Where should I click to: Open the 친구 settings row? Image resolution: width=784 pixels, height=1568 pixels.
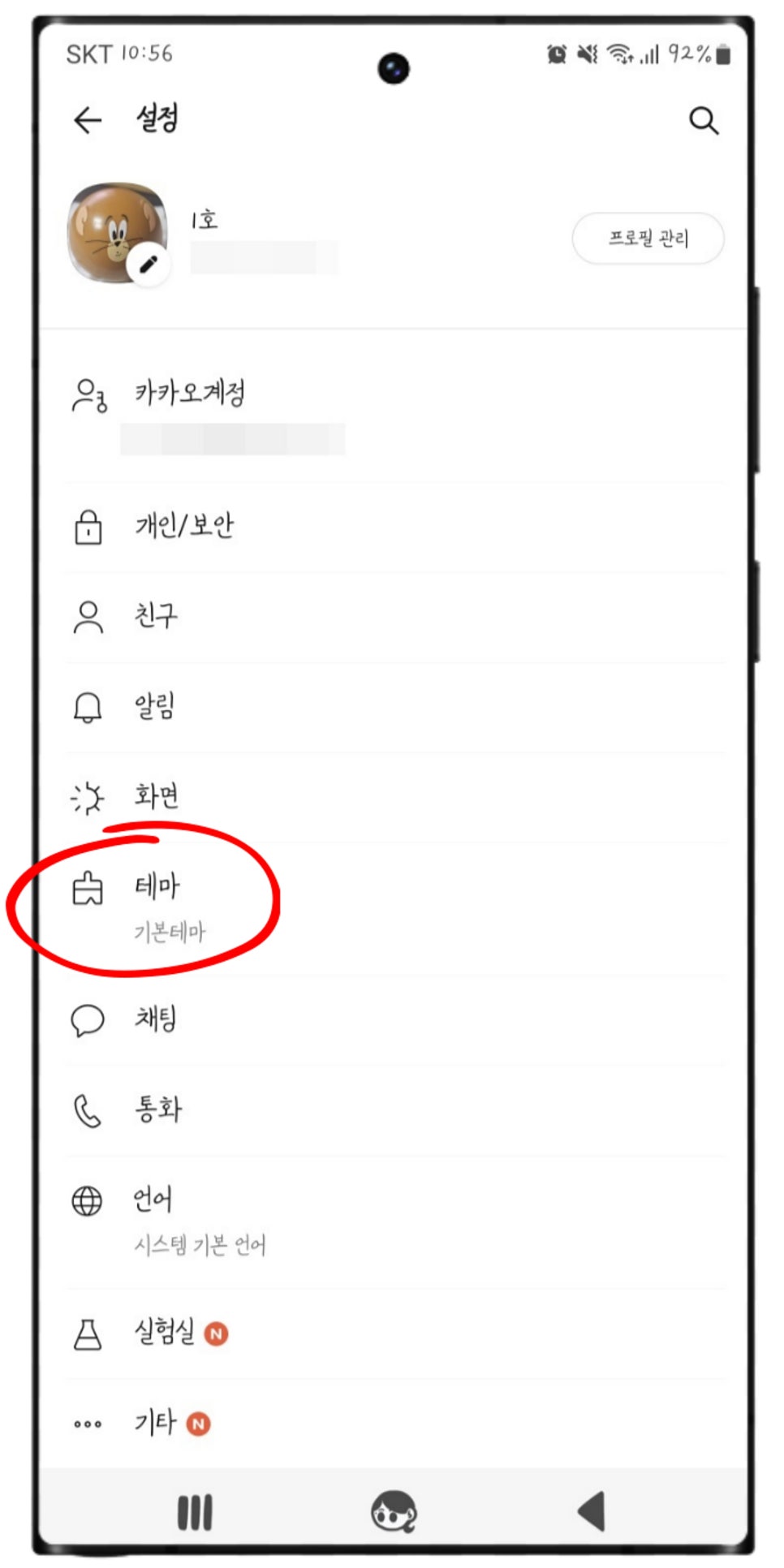click(394, 617)
